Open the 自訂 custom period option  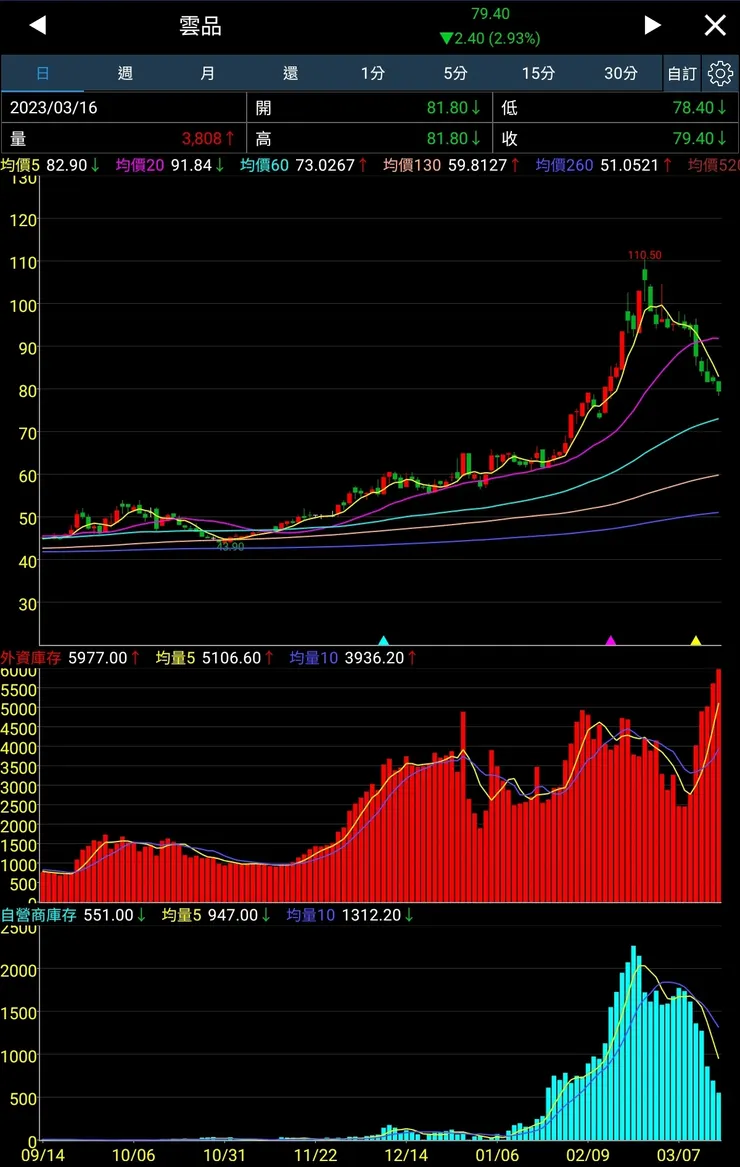(682, 73)
